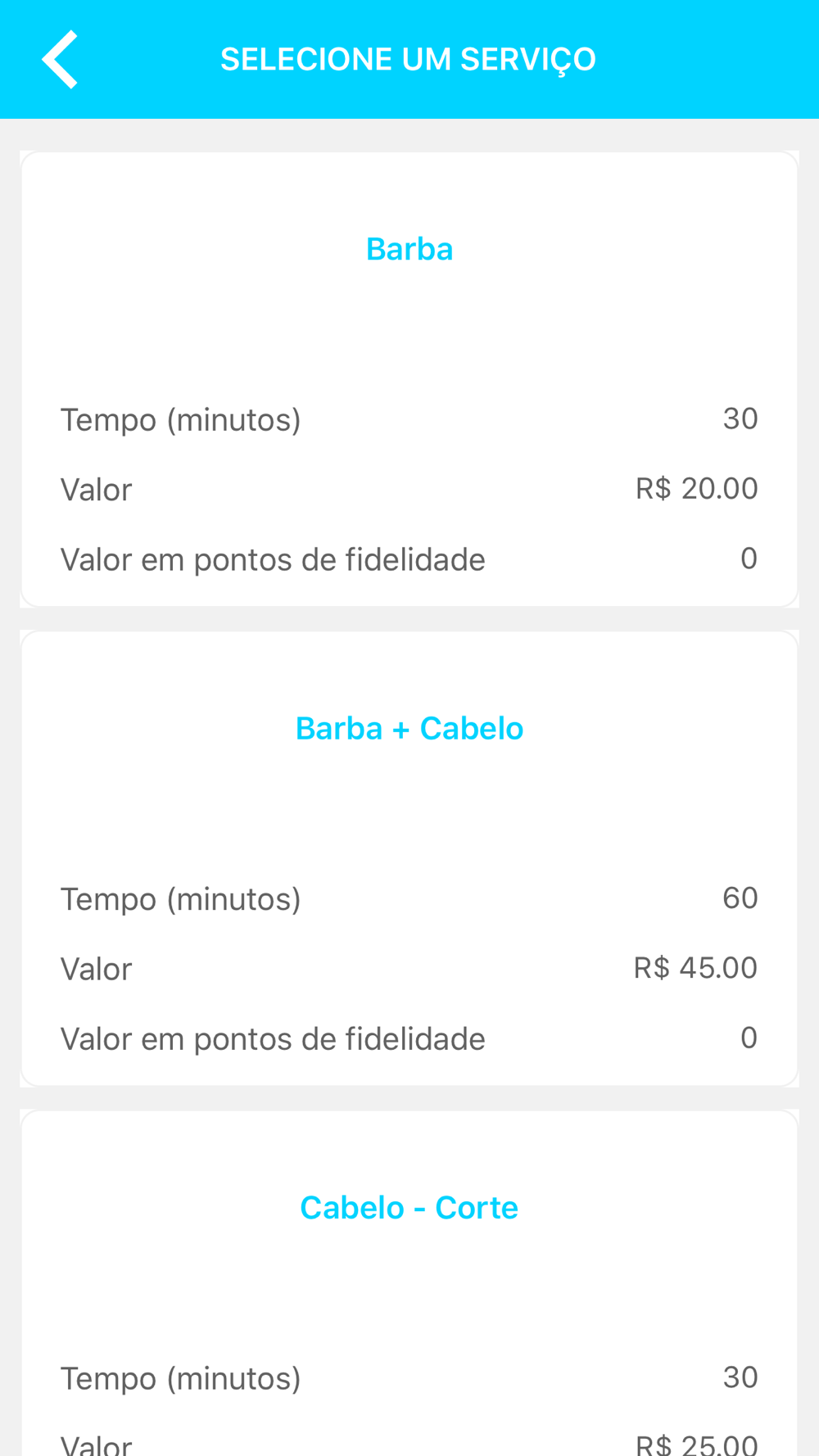Image resolution: width=819 pixels, height=1456 pixels.
Task: Choose the Barba + Cabelo service
Action: click(409, 858)
